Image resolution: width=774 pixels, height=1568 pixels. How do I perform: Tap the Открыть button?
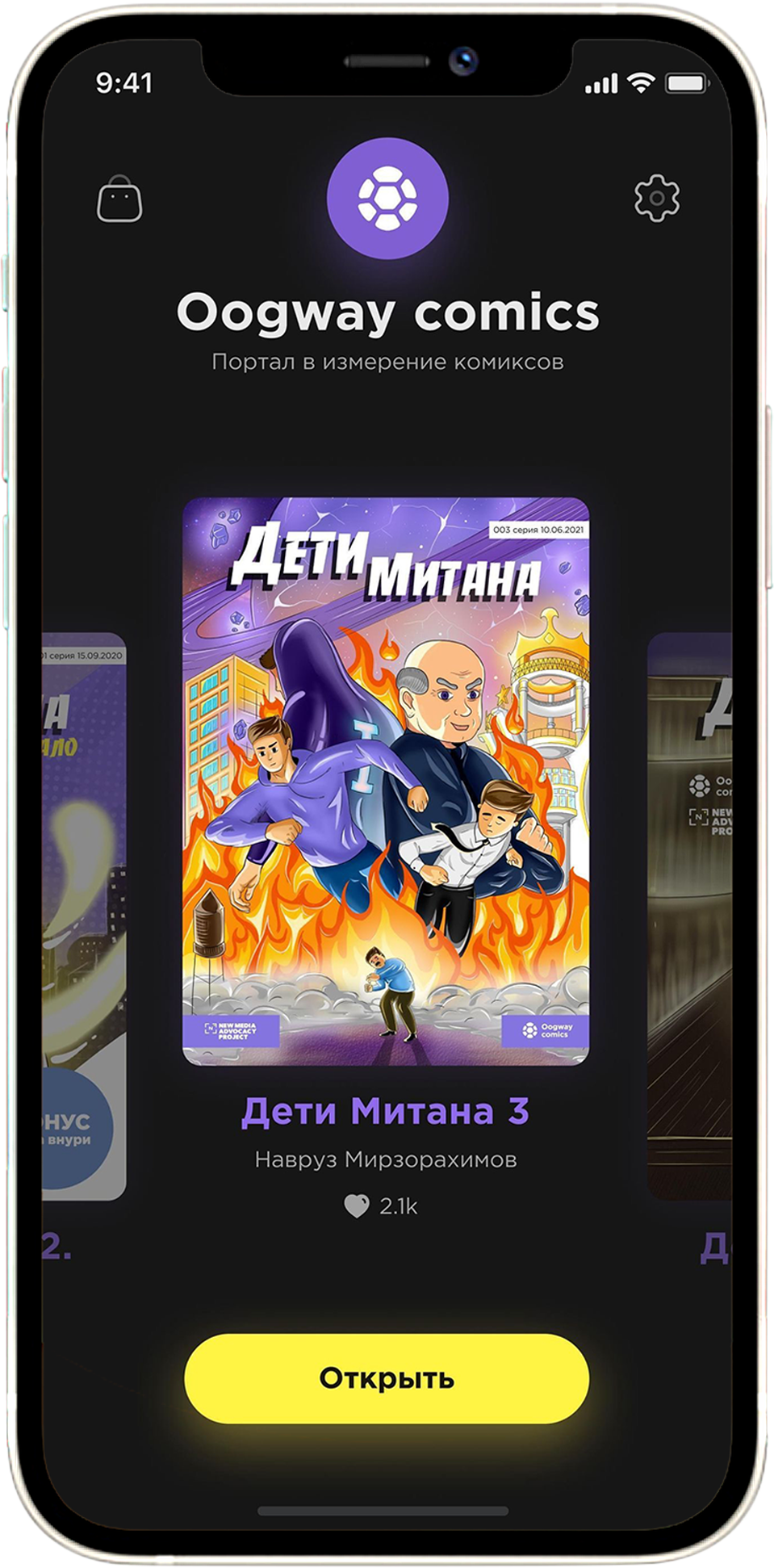(387, 1377)
